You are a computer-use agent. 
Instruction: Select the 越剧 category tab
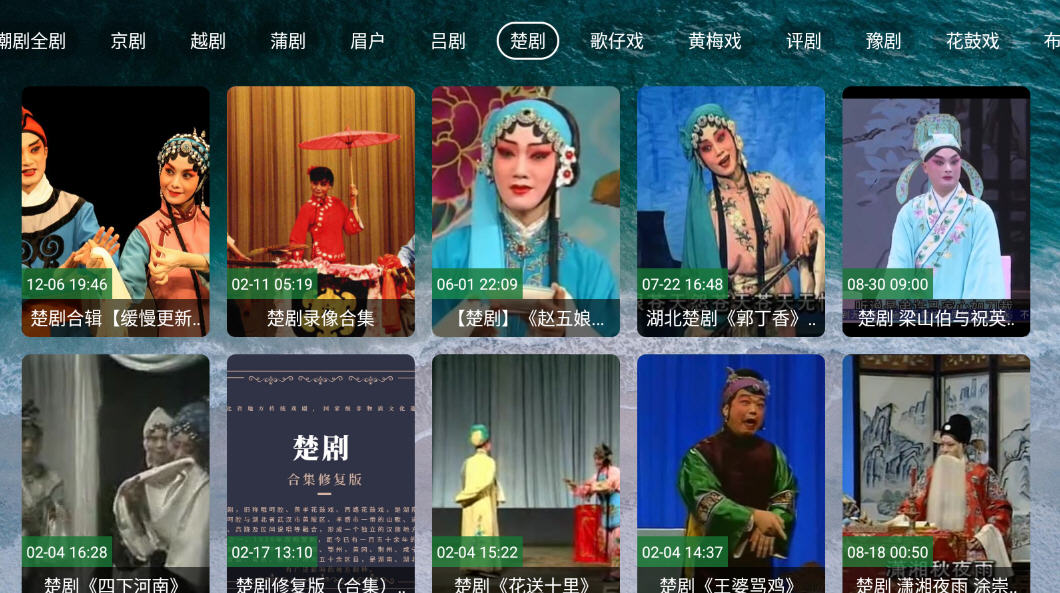[208, 41]
